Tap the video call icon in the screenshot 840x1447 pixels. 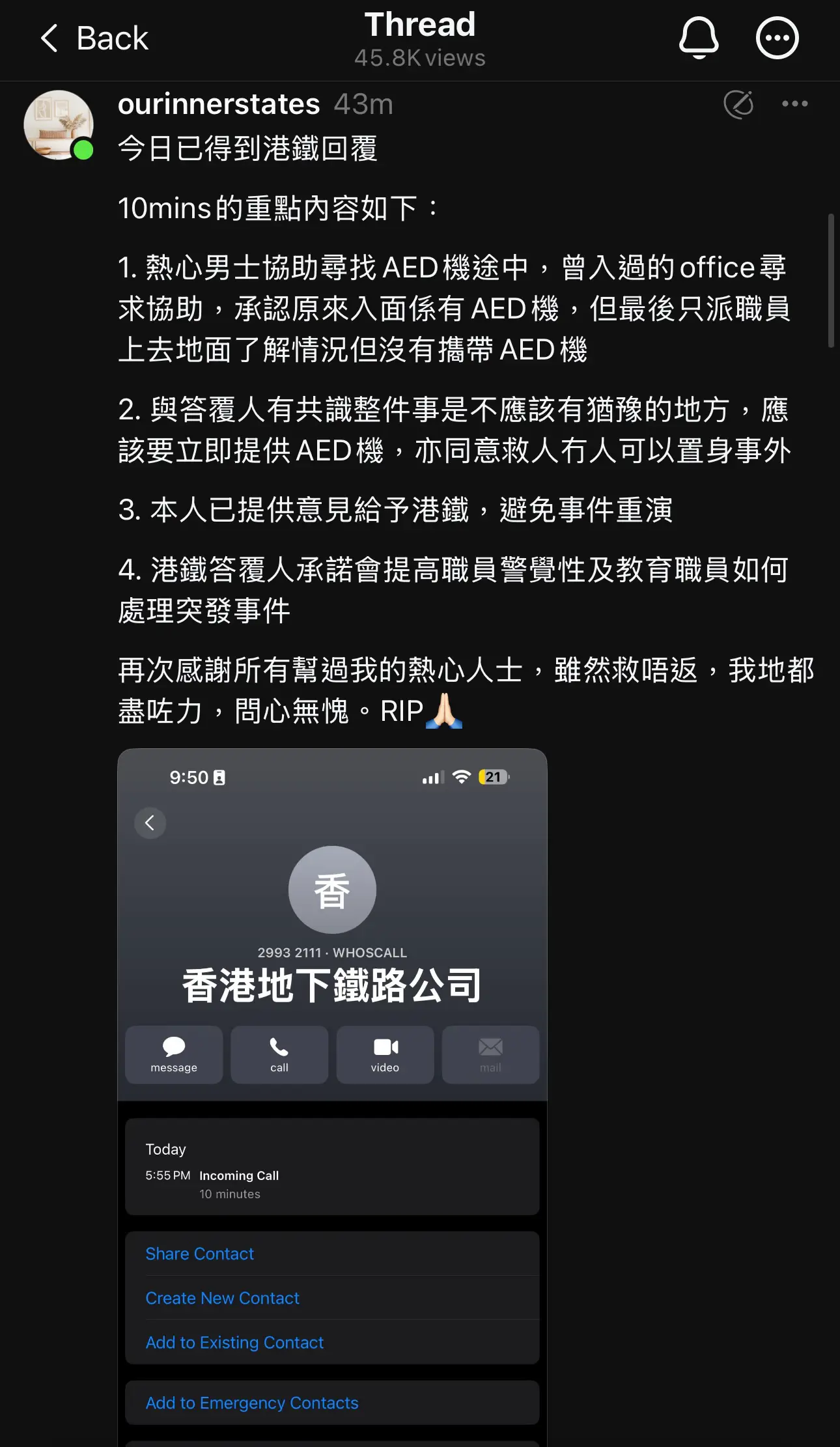click(x=384, y=1055)
